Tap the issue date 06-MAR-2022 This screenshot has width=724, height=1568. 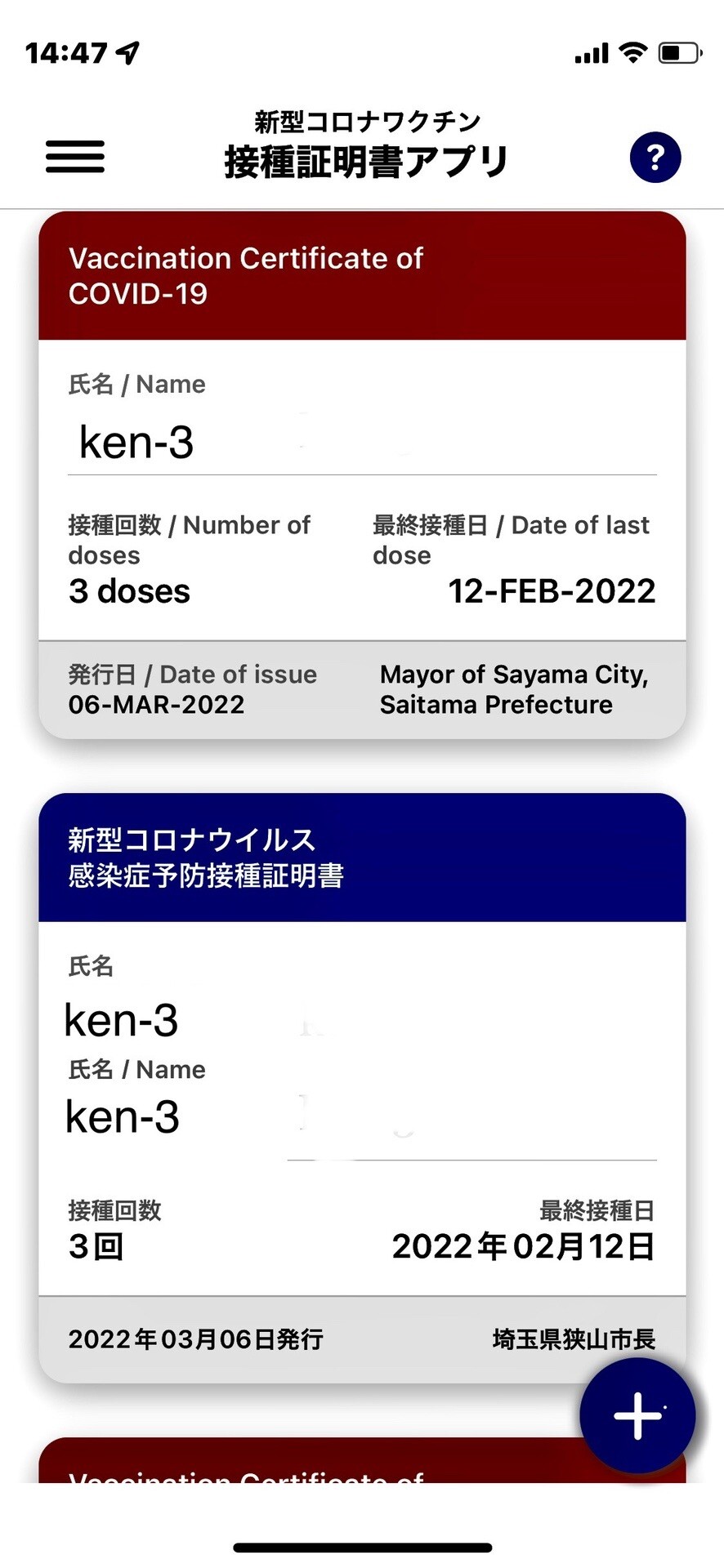click(x=155, y=704)
